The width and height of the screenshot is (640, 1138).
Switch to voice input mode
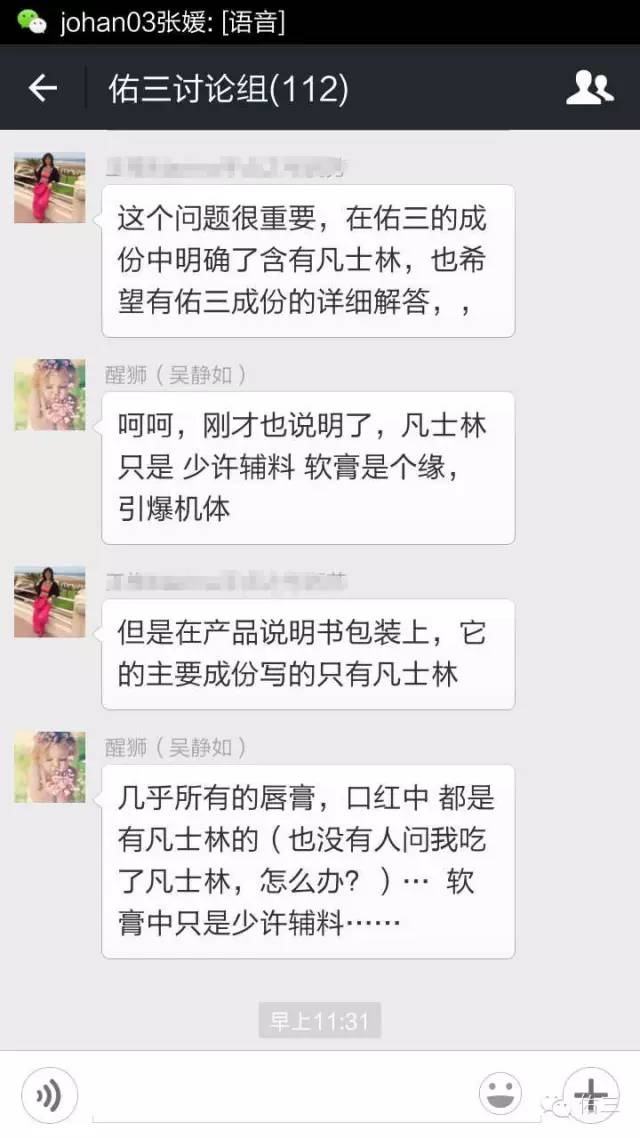click(x=48, y=1097)
